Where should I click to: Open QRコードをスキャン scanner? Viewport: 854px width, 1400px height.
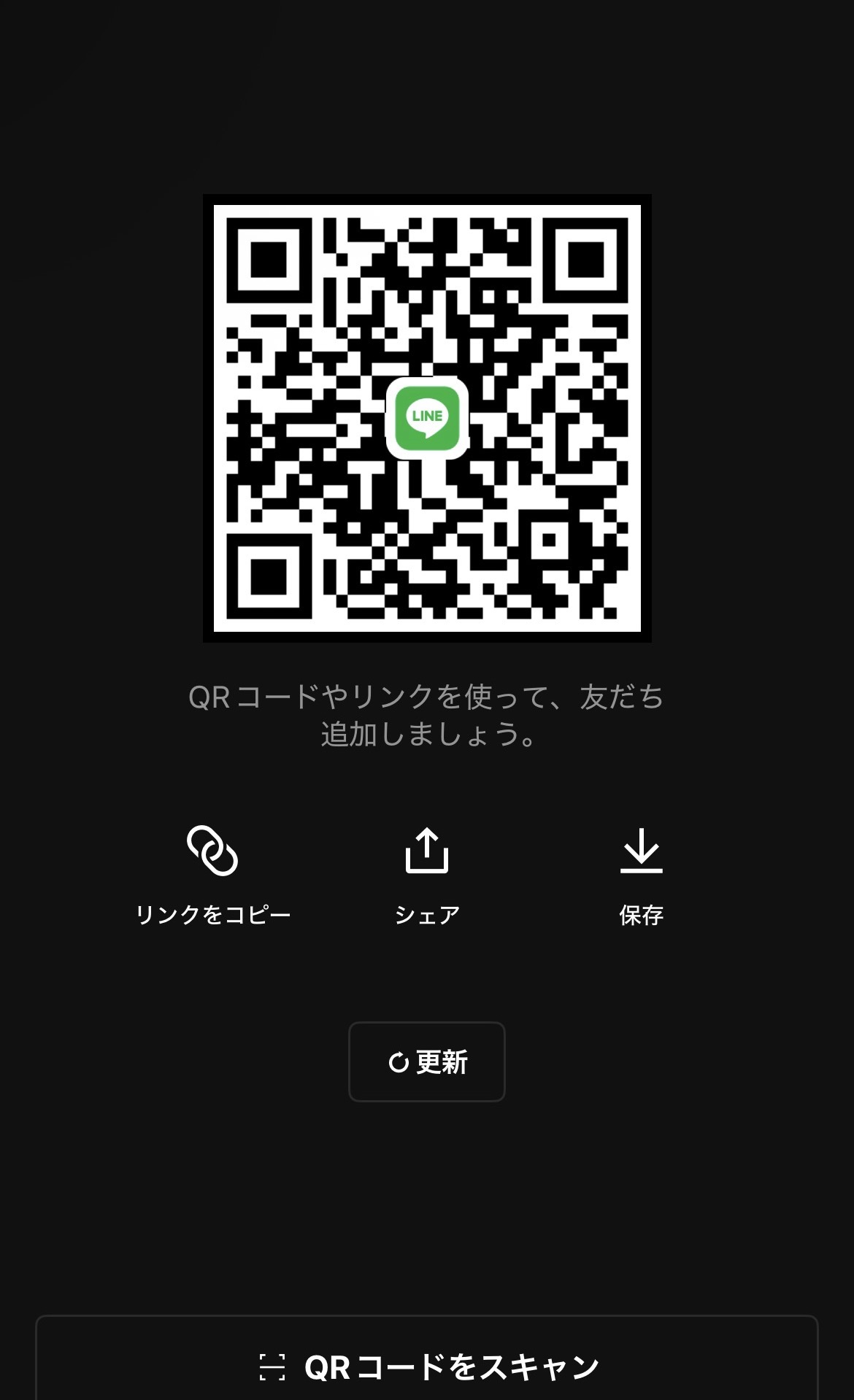tap(427, 1366)
